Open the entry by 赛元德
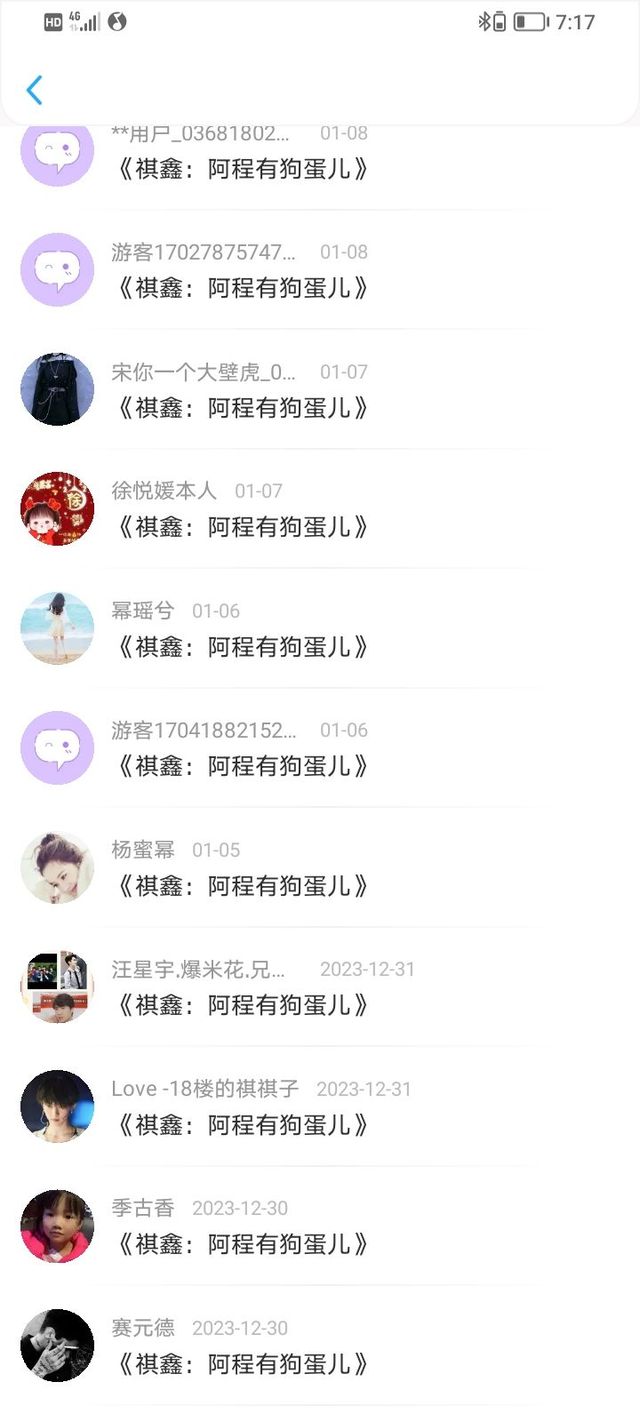Image resolution: width=640 pixels, height=1422 pixels. (x=320, y=1346)
